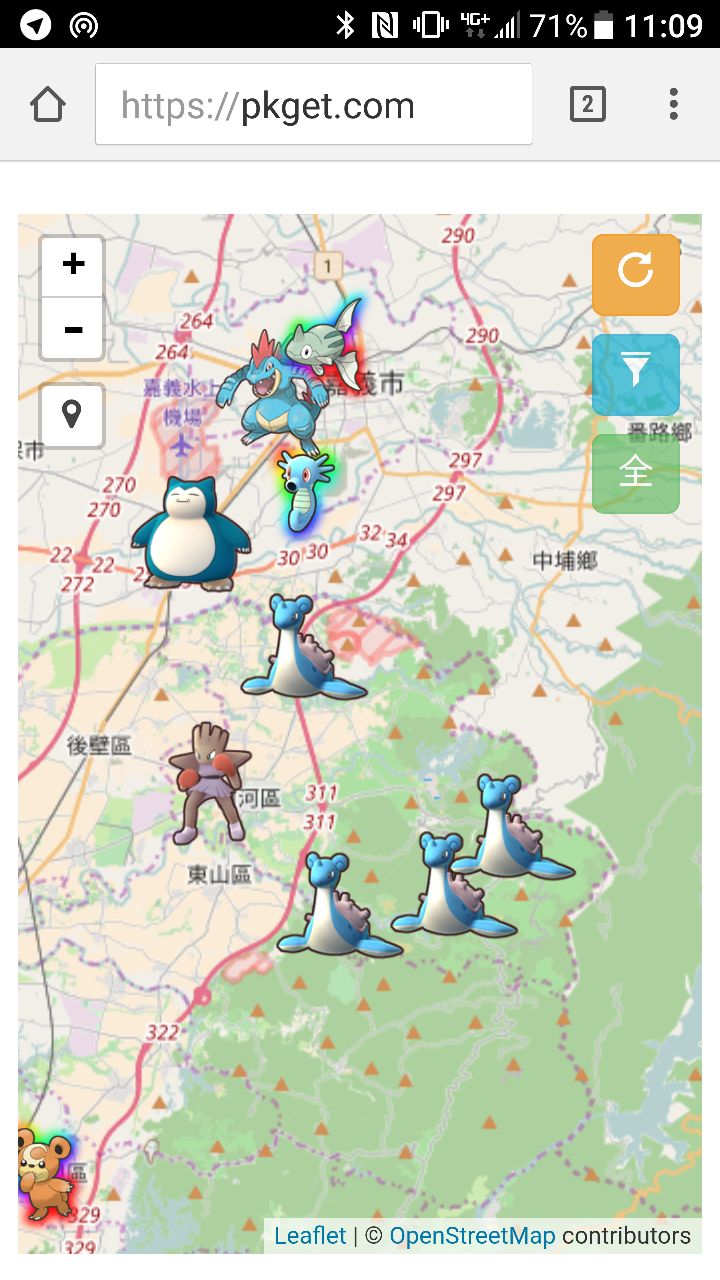Center map on my location
720x1280 pixels.
[72, 415]
